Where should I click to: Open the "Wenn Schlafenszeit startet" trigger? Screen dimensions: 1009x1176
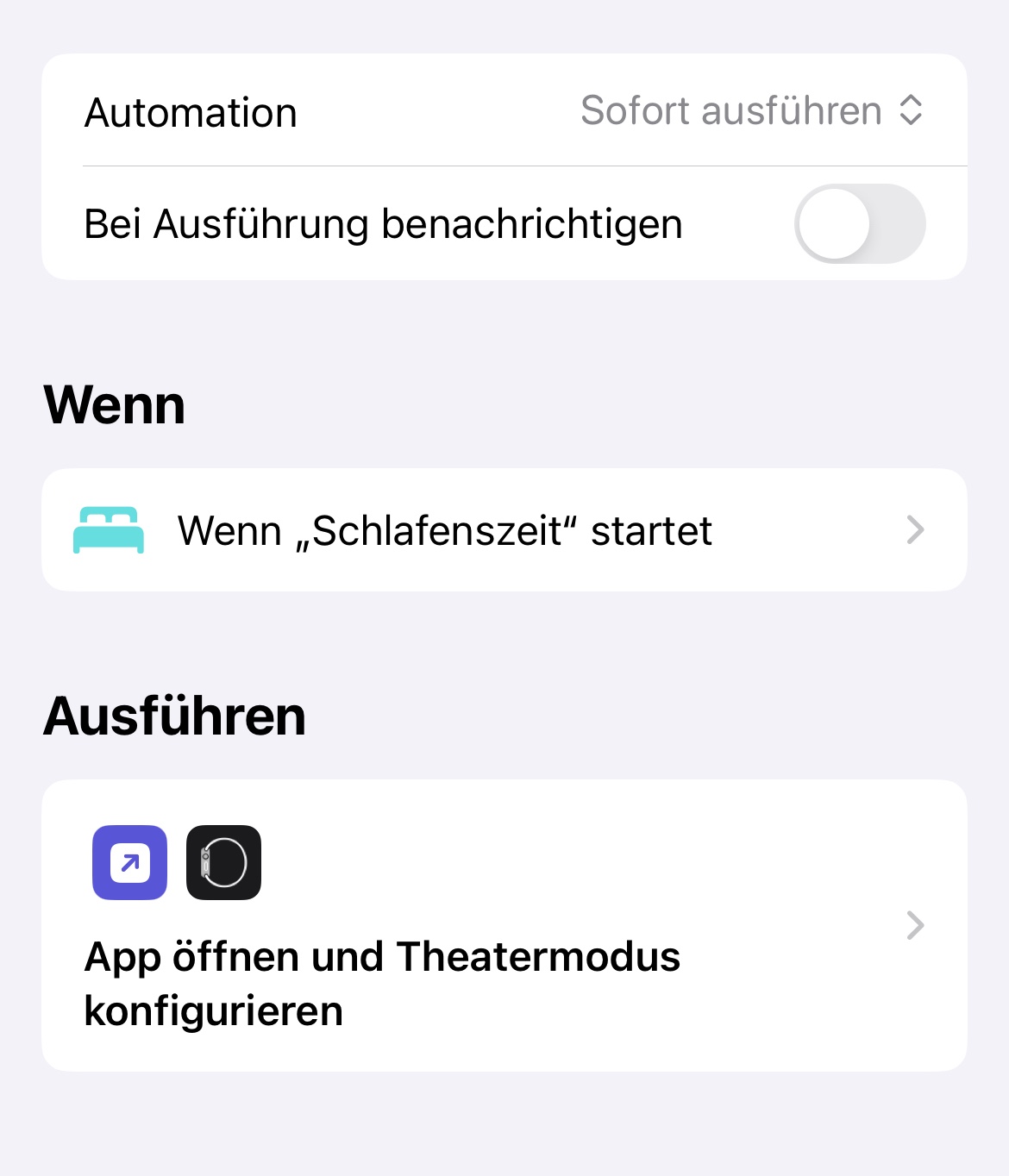[504, 530]
